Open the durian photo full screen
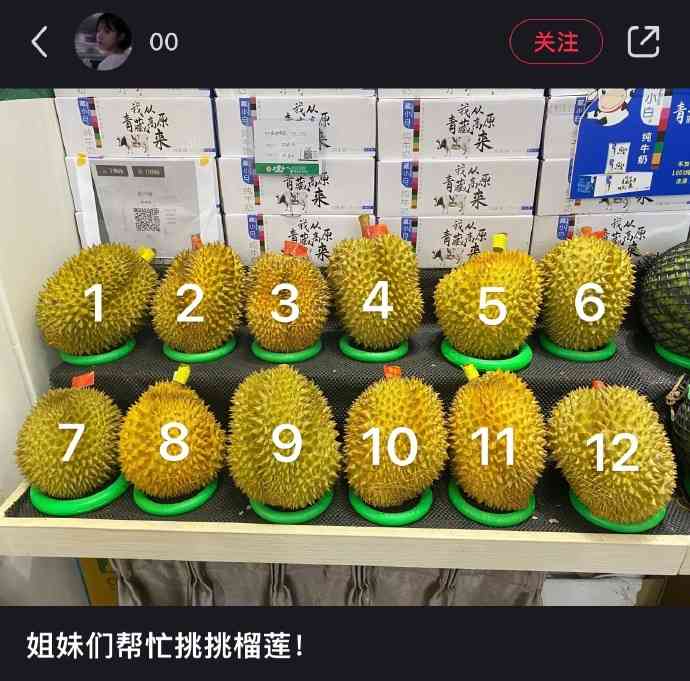 point(345,345)
